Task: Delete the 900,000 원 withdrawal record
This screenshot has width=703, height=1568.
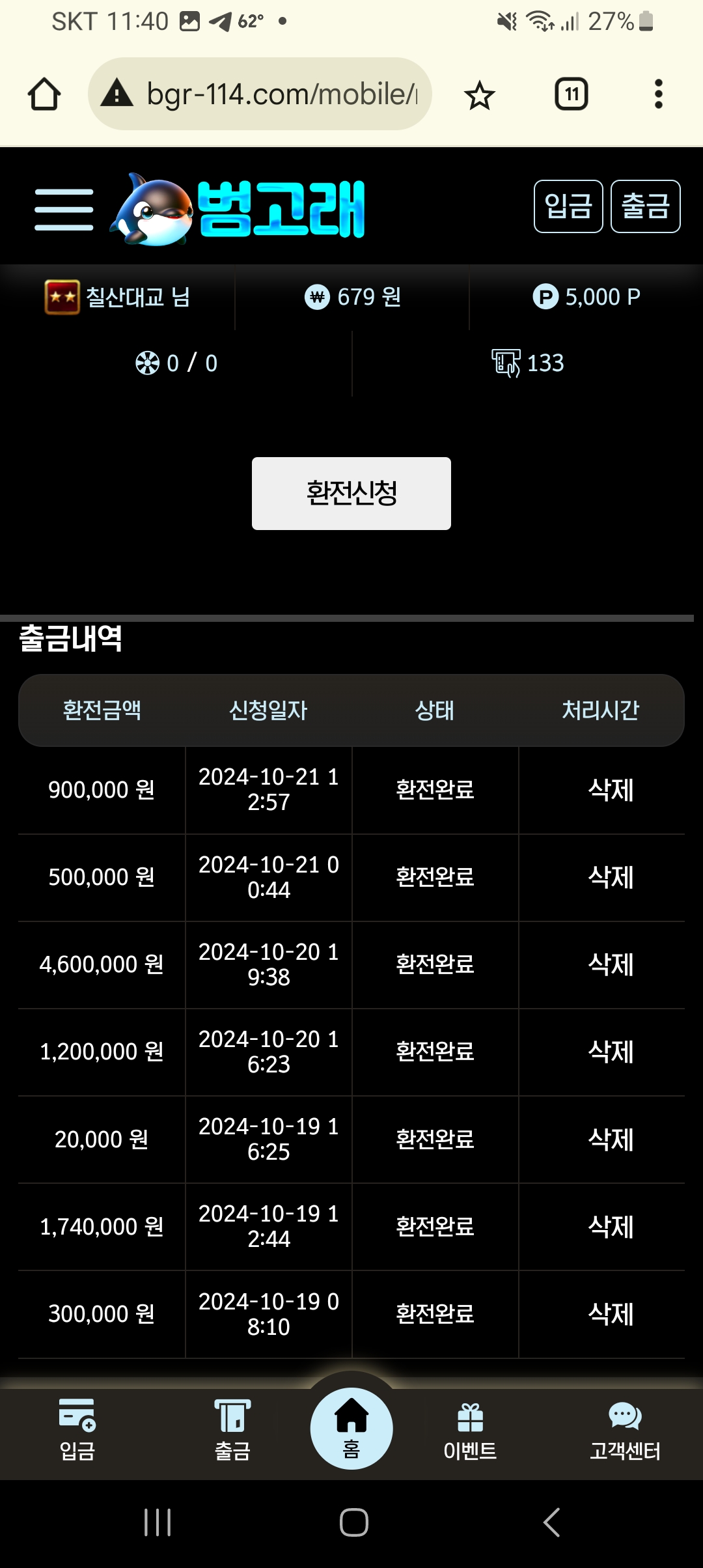Action: [x=610, y=790]
